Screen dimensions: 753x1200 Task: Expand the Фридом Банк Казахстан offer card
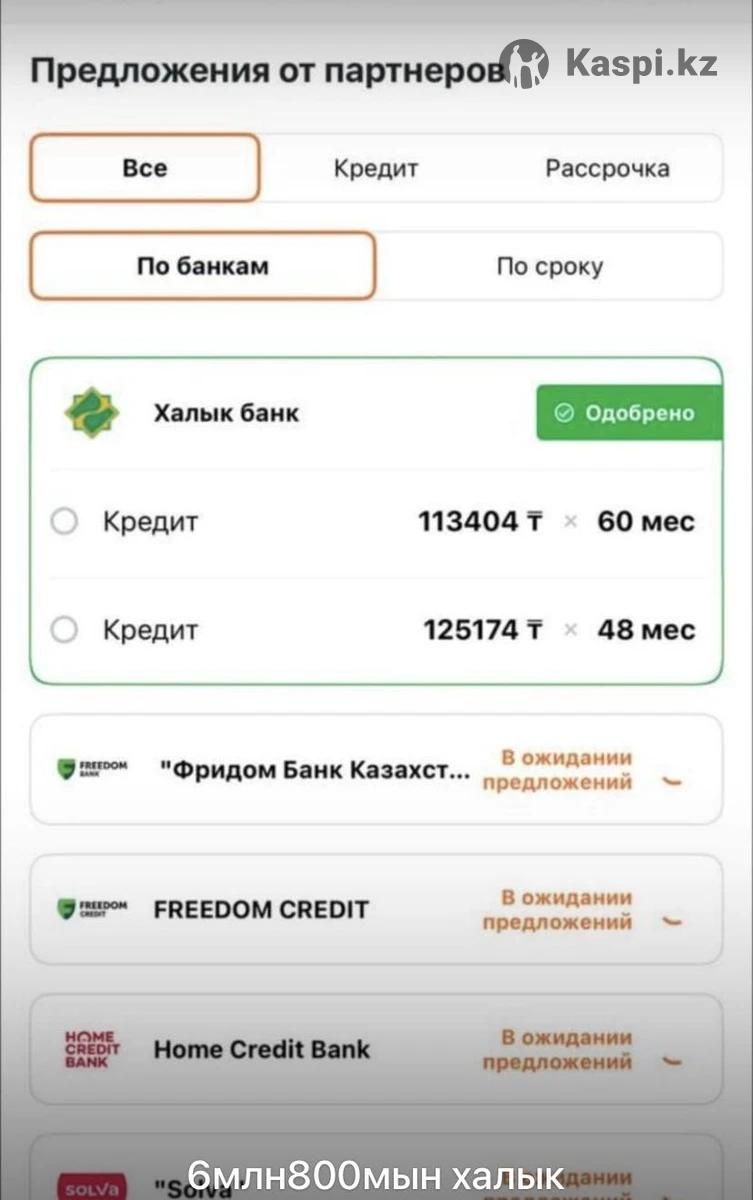point(672,781)
